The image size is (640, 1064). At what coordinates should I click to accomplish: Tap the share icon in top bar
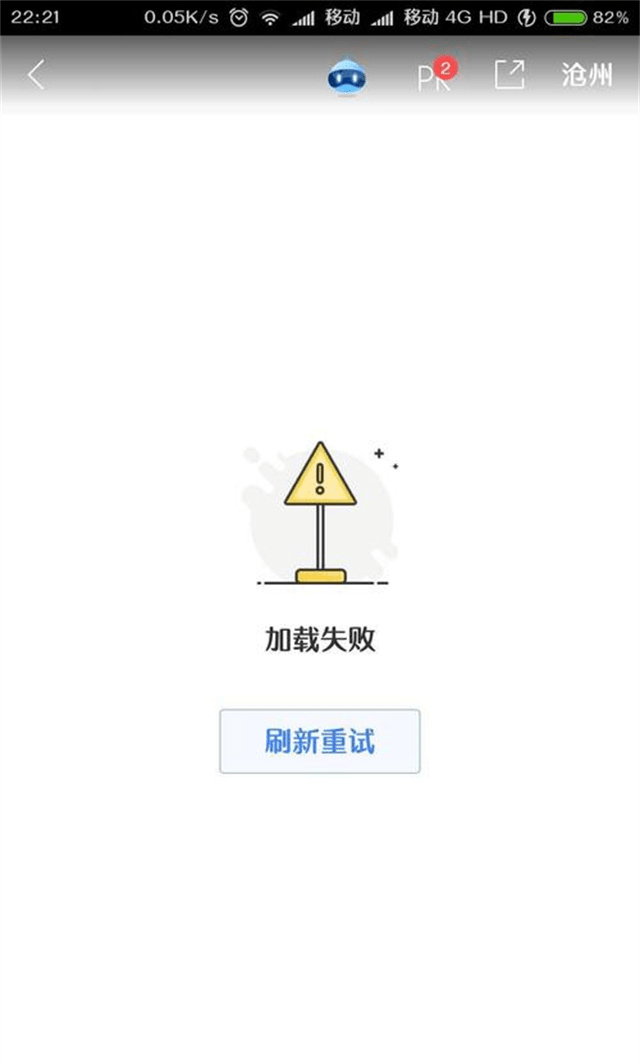(x=509, y=75)
